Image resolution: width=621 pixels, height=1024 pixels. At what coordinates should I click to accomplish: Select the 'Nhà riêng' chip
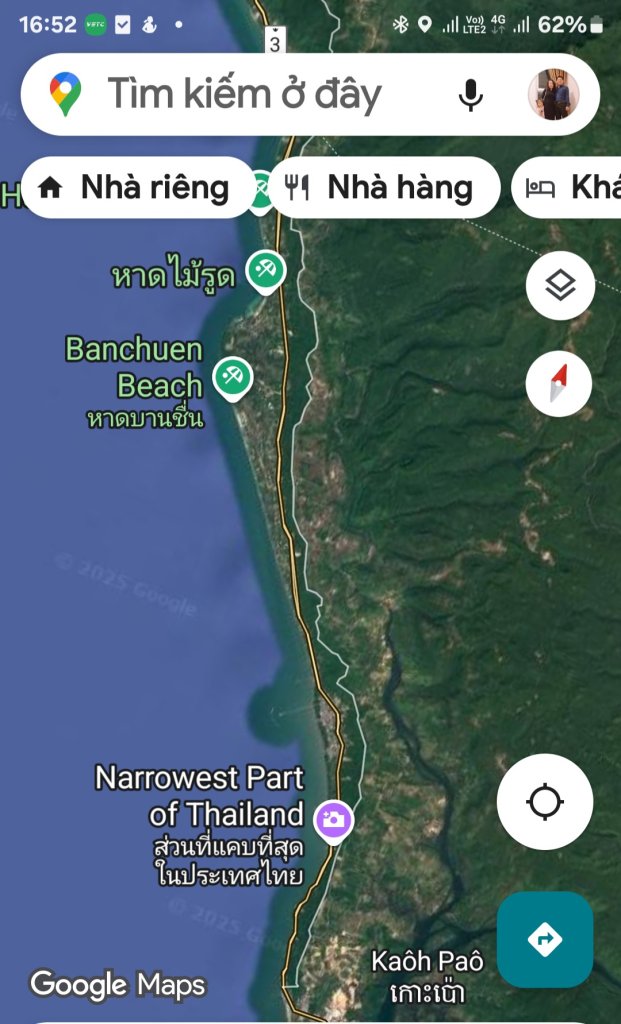138,187
